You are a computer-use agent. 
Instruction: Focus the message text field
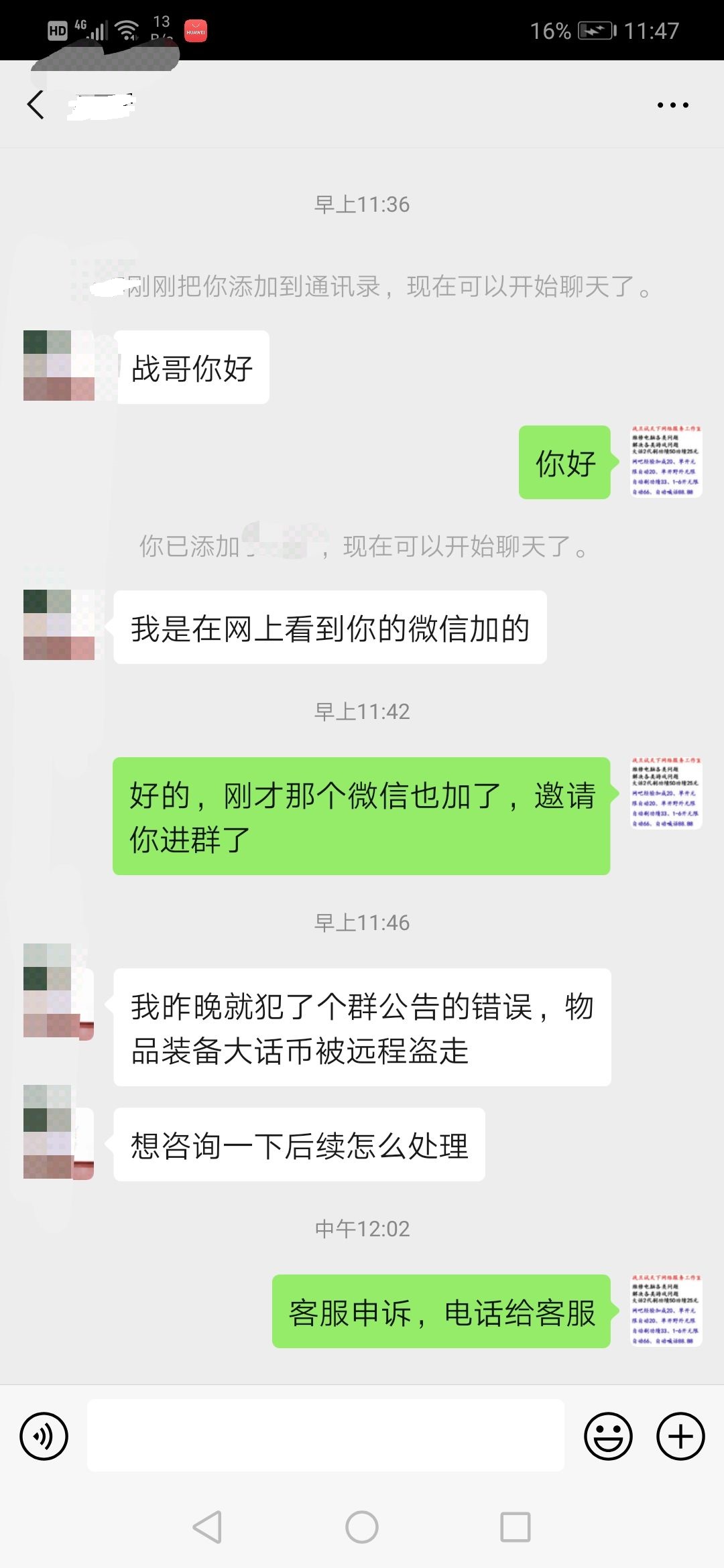coord(326,1435)
